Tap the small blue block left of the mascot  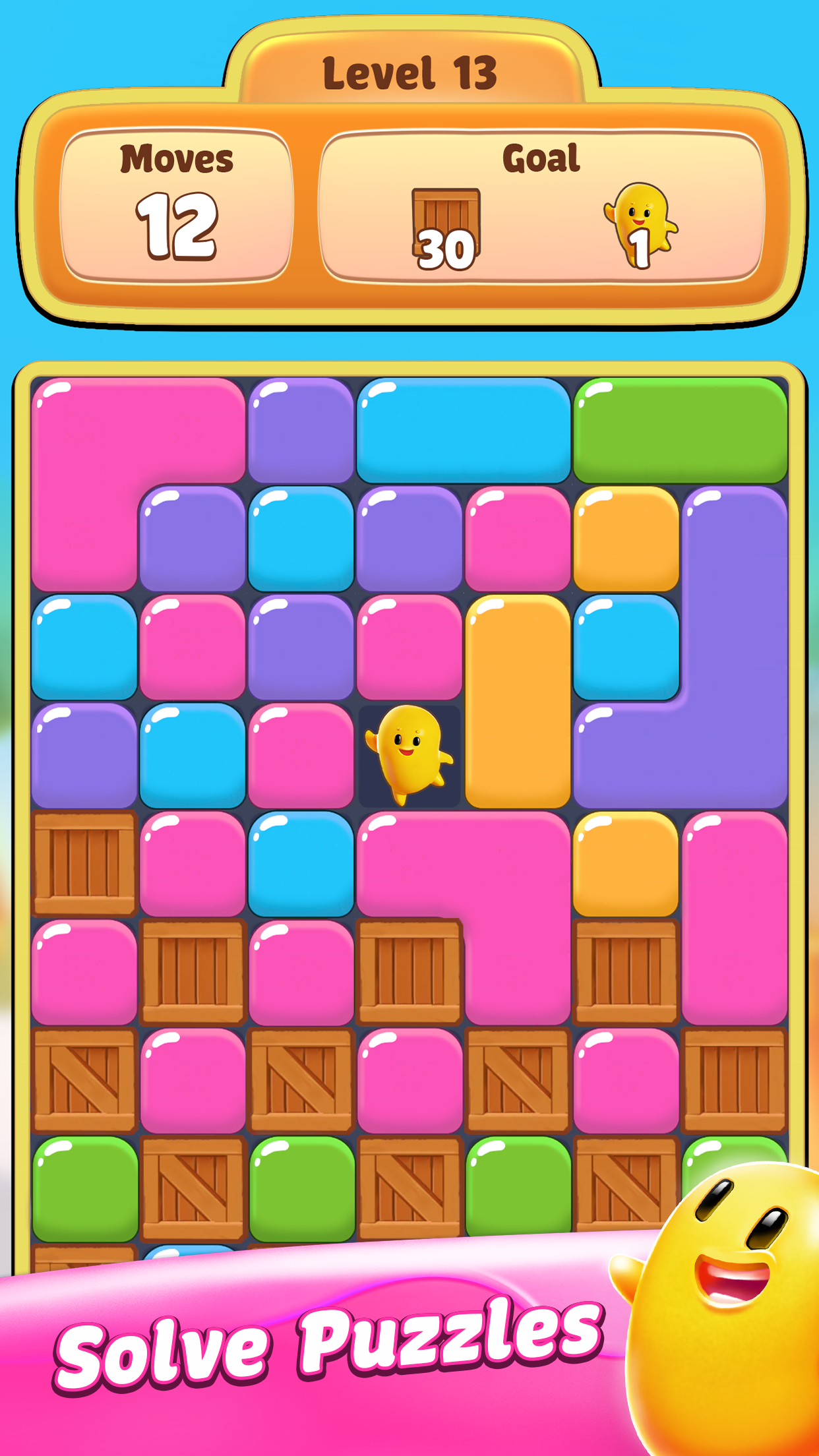point(193,758)
